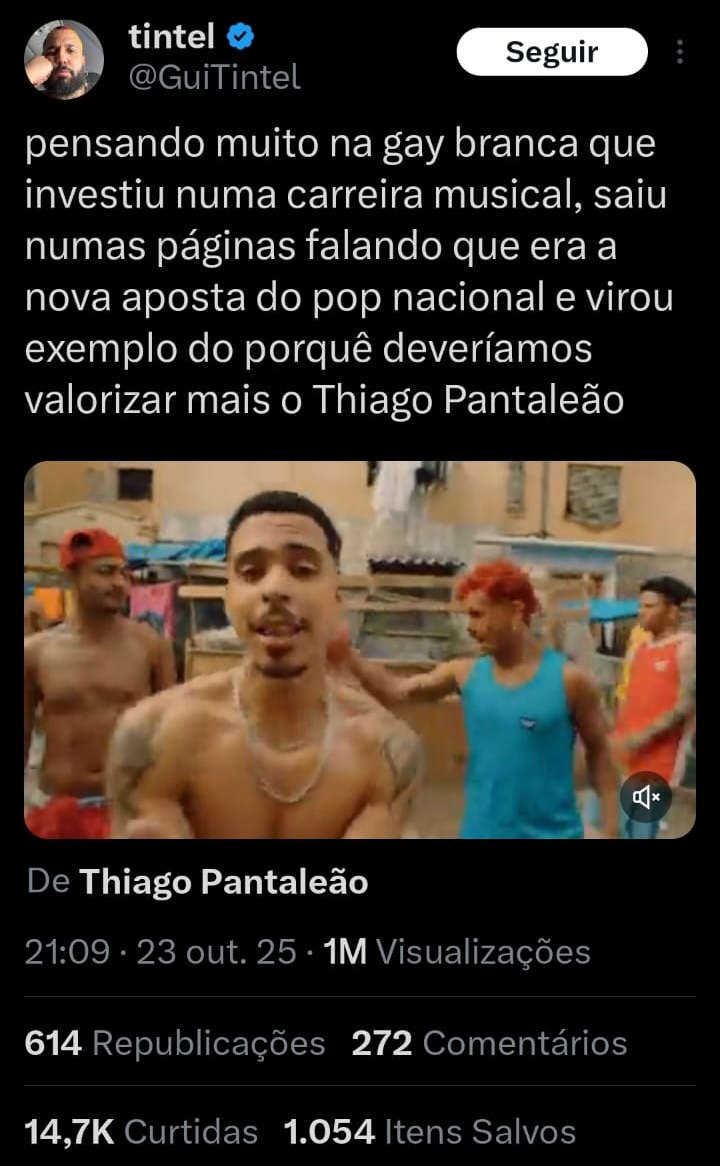Viewport: 720px width, 1166px height.
Task: Play the embedded video clip
Action: click(360, 650)
